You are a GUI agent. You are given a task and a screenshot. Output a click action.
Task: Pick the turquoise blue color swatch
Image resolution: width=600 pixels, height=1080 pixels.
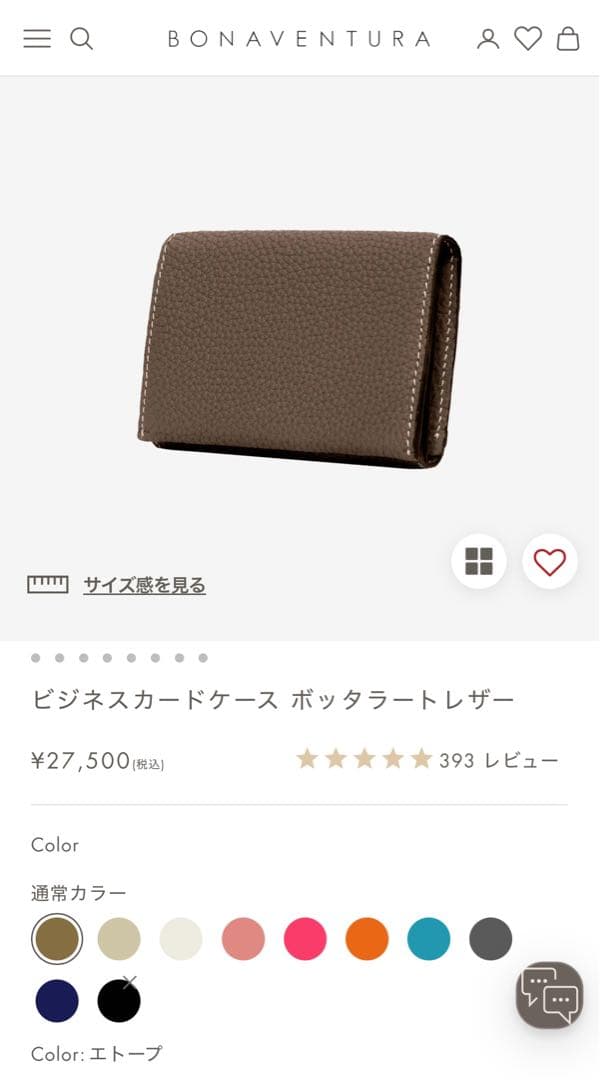429,939
